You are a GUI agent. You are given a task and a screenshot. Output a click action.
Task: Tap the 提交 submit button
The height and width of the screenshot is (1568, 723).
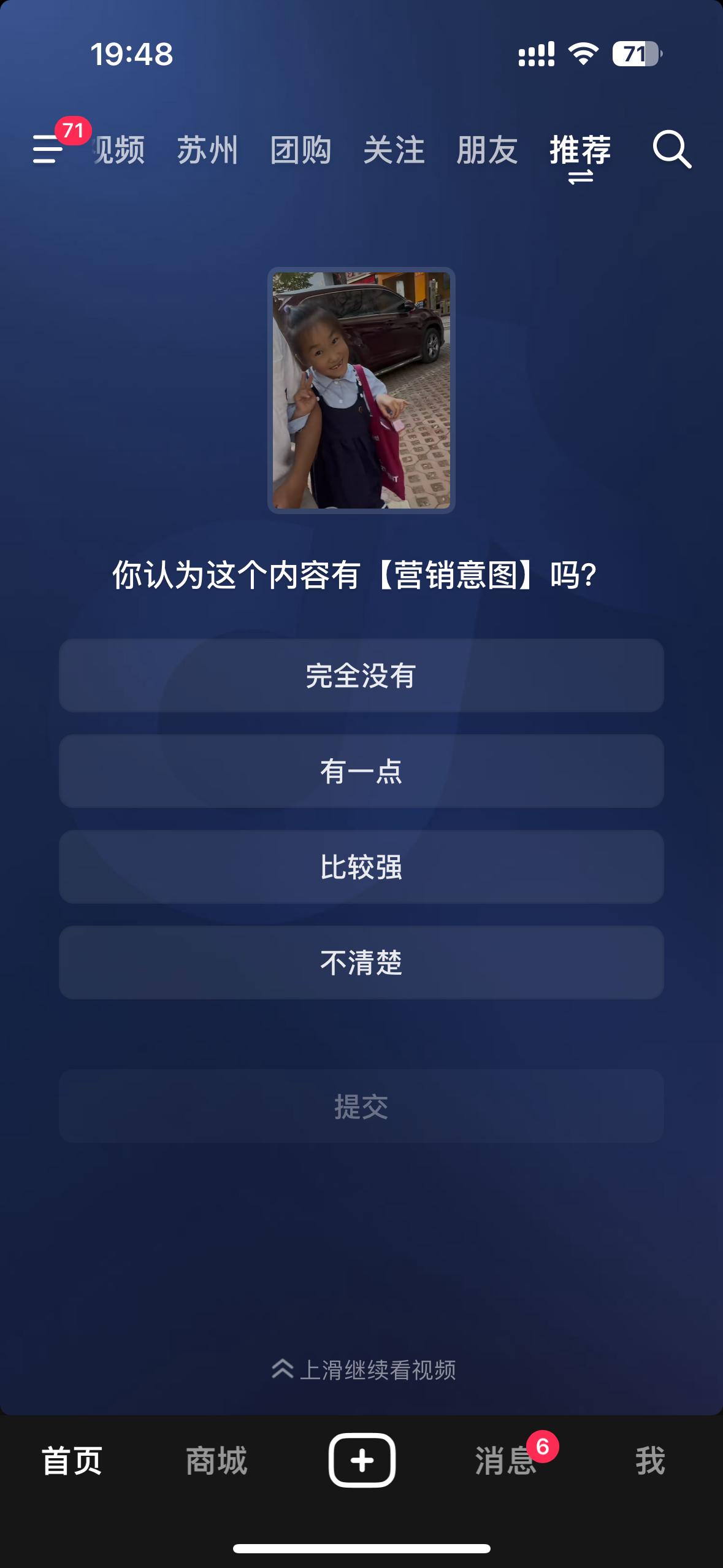tap(361, 1106)
